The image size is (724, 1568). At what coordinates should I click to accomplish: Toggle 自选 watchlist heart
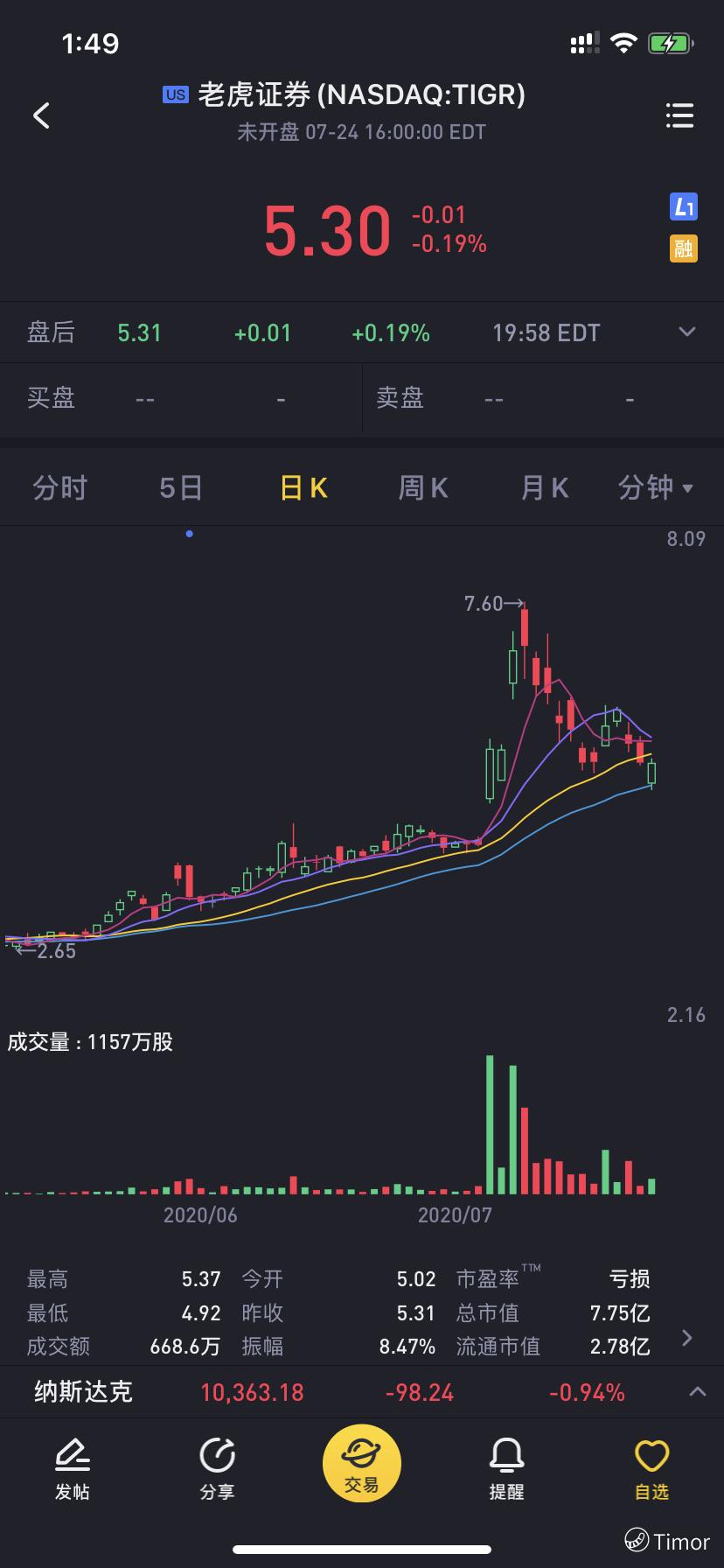pyautogui.click(x=651, y=1469)
